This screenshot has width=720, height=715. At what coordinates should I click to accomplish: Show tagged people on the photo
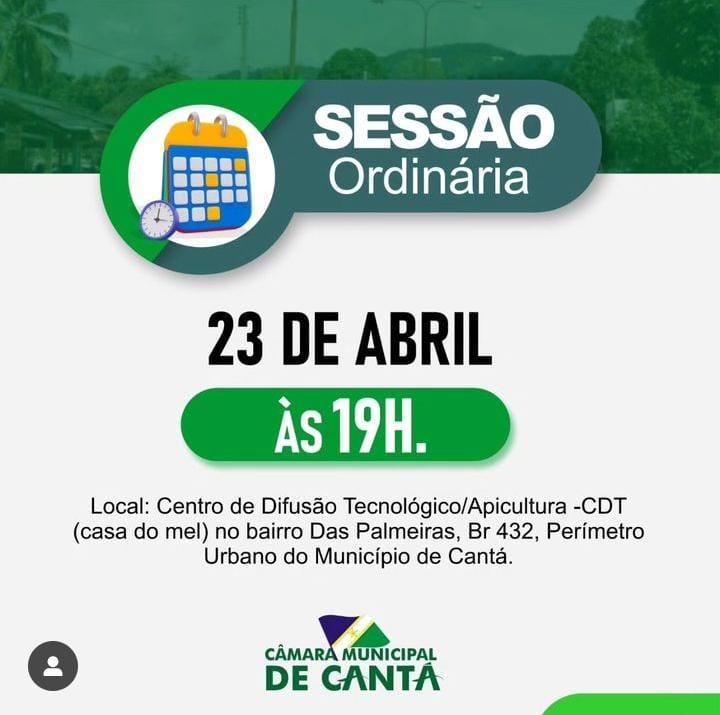[53, 666]
